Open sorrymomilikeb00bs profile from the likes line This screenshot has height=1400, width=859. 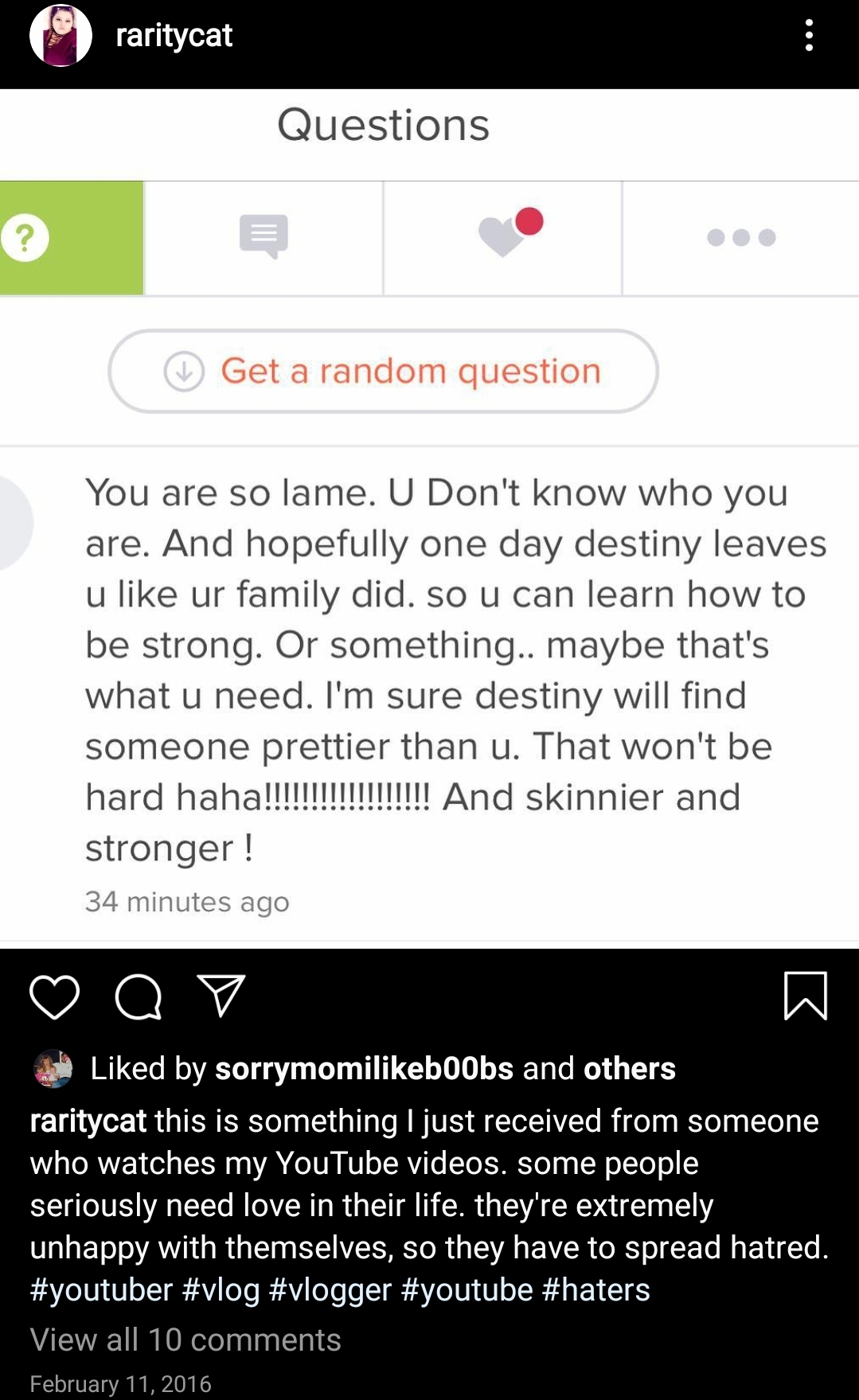(364, 1068)
